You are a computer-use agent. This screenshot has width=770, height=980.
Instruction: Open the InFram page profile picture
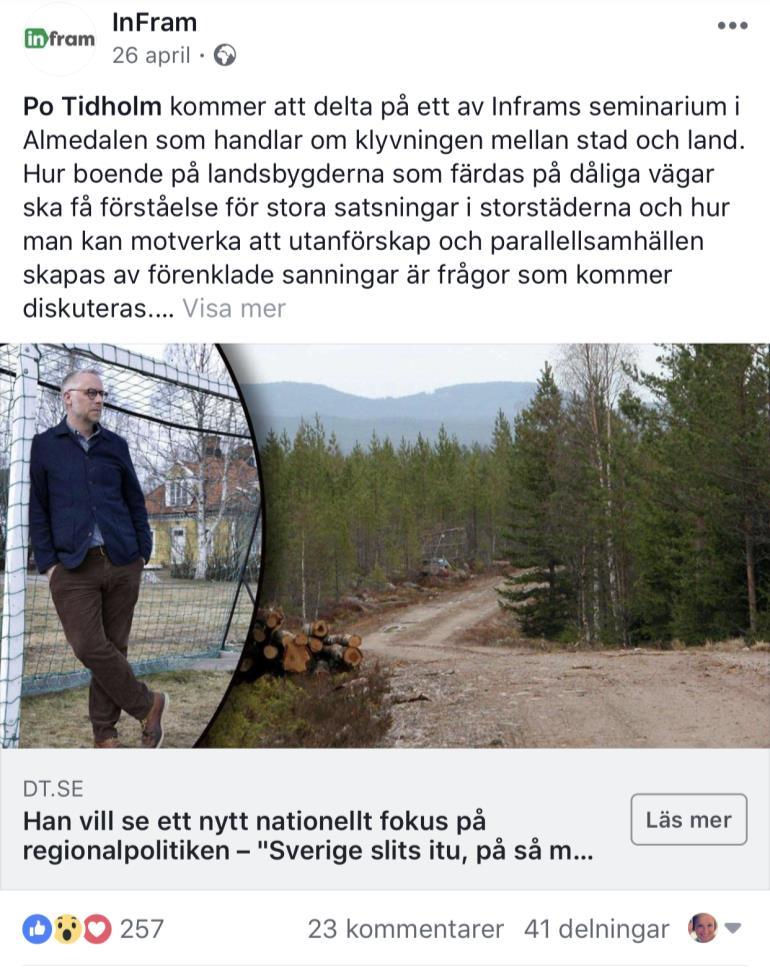tap(59, 39)
